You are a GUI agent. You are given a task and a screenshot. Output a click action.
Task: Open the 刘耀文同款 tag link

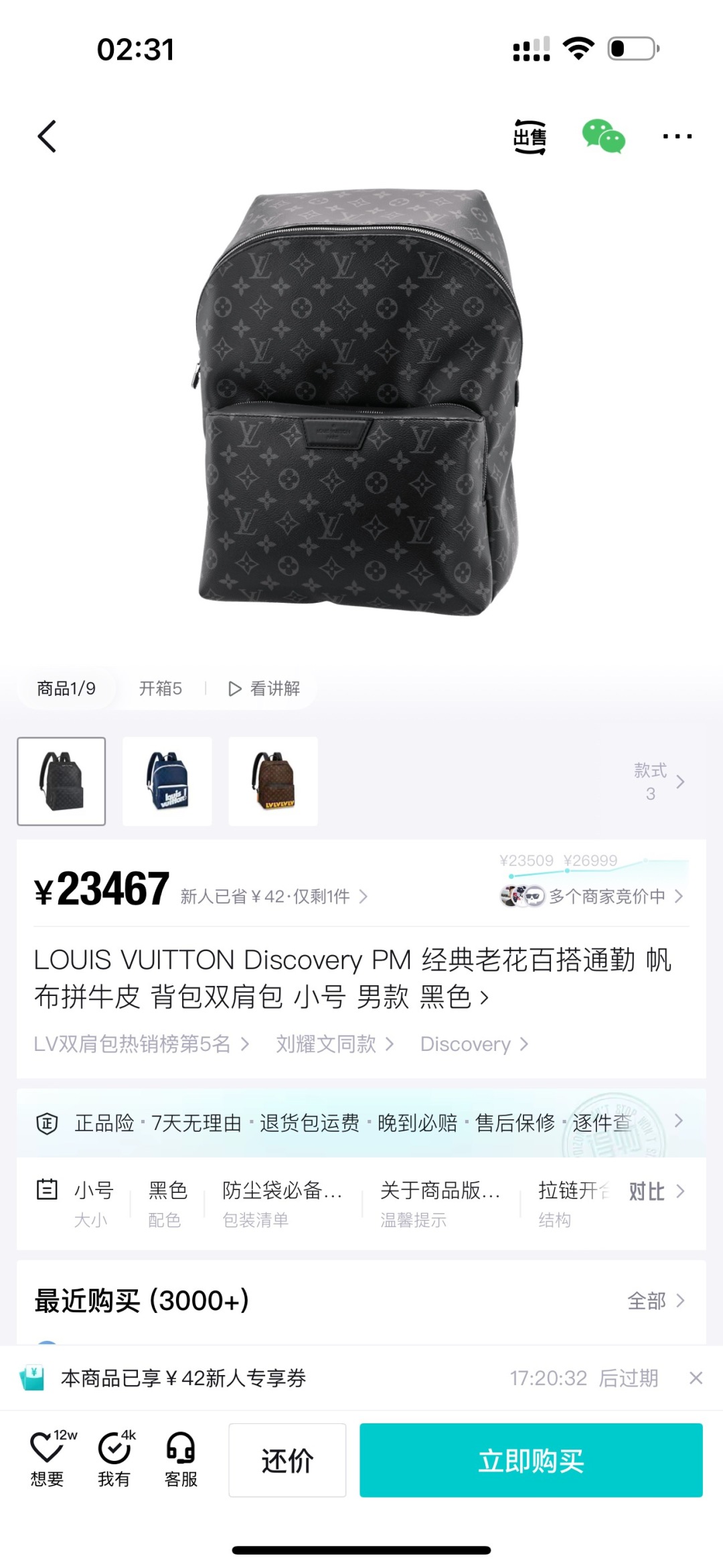pos(335,1044)
